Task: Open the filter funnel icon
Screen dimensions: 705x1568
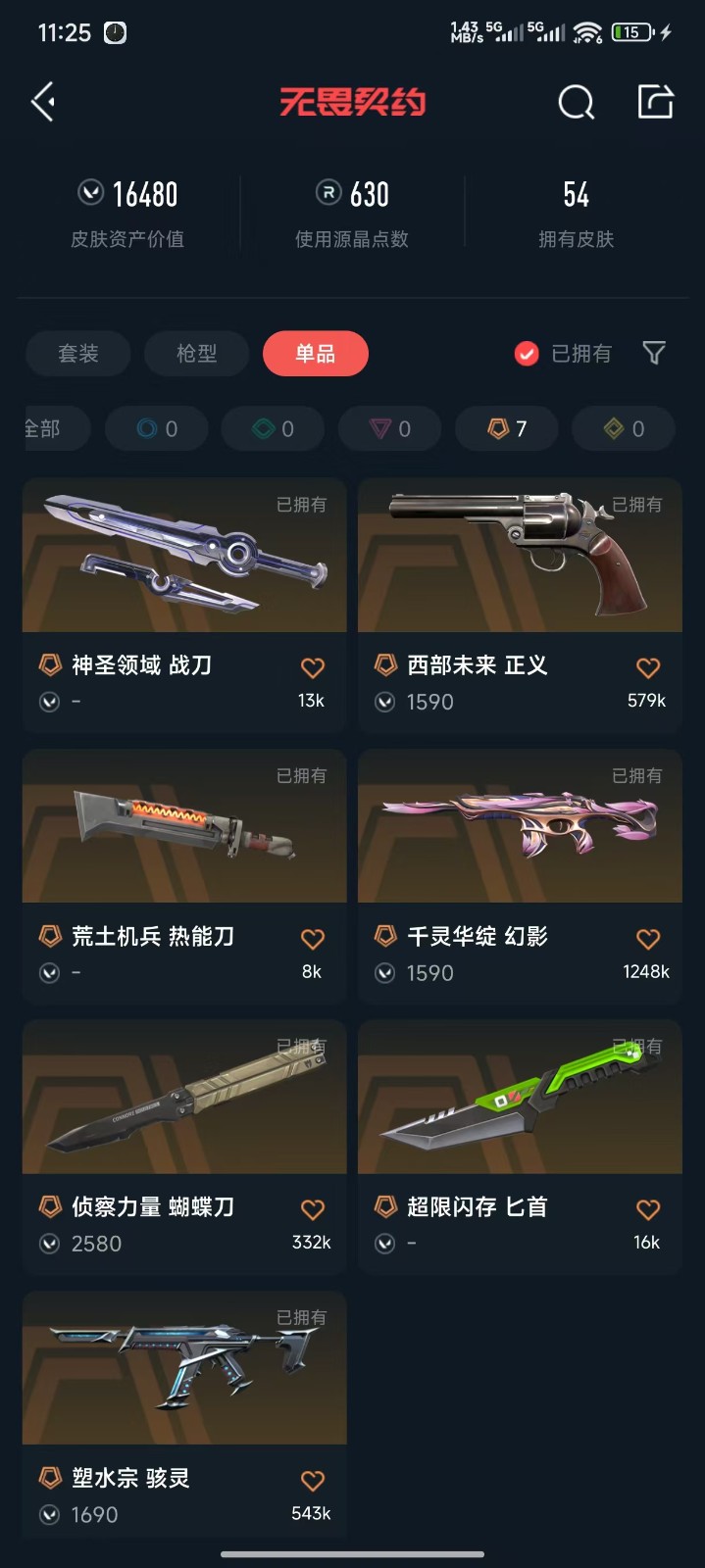Action: (x=654, y=353)
